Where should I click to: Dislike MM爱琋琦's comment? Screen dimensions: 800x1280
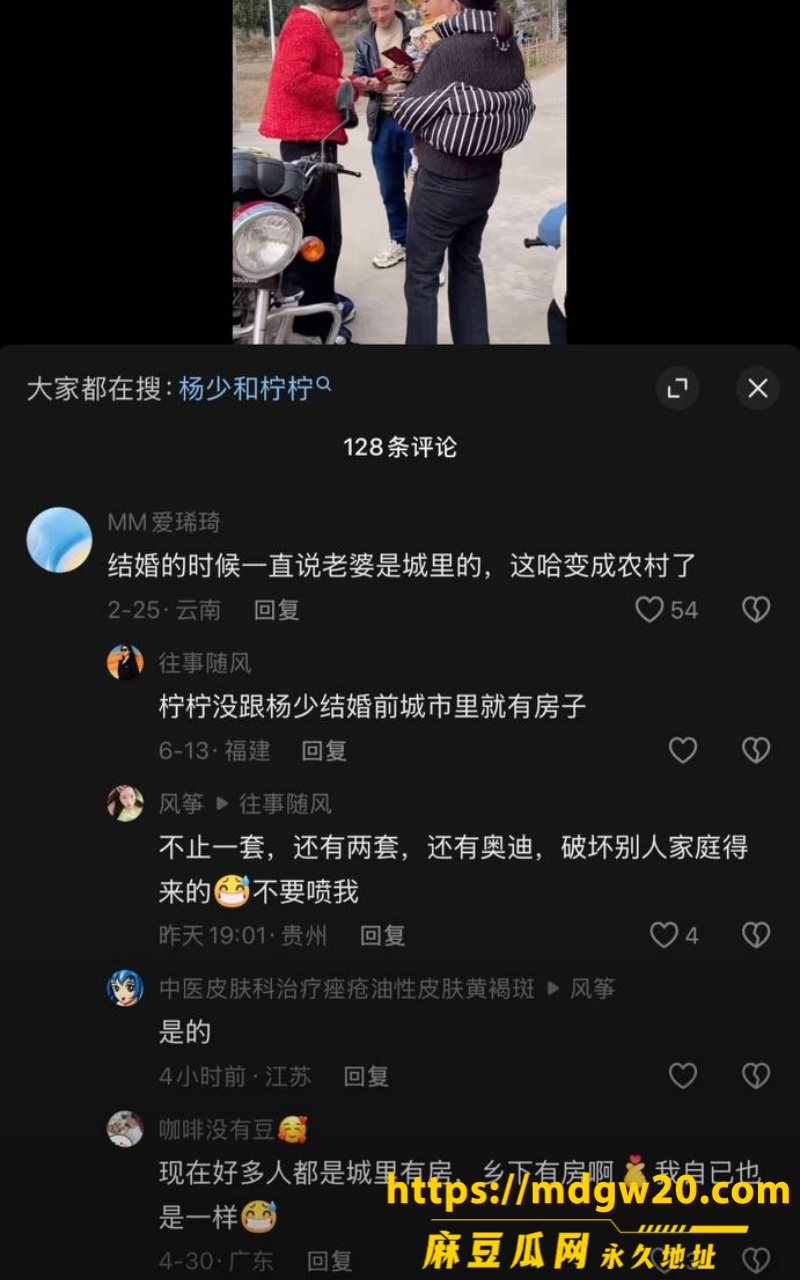(756, 609)
